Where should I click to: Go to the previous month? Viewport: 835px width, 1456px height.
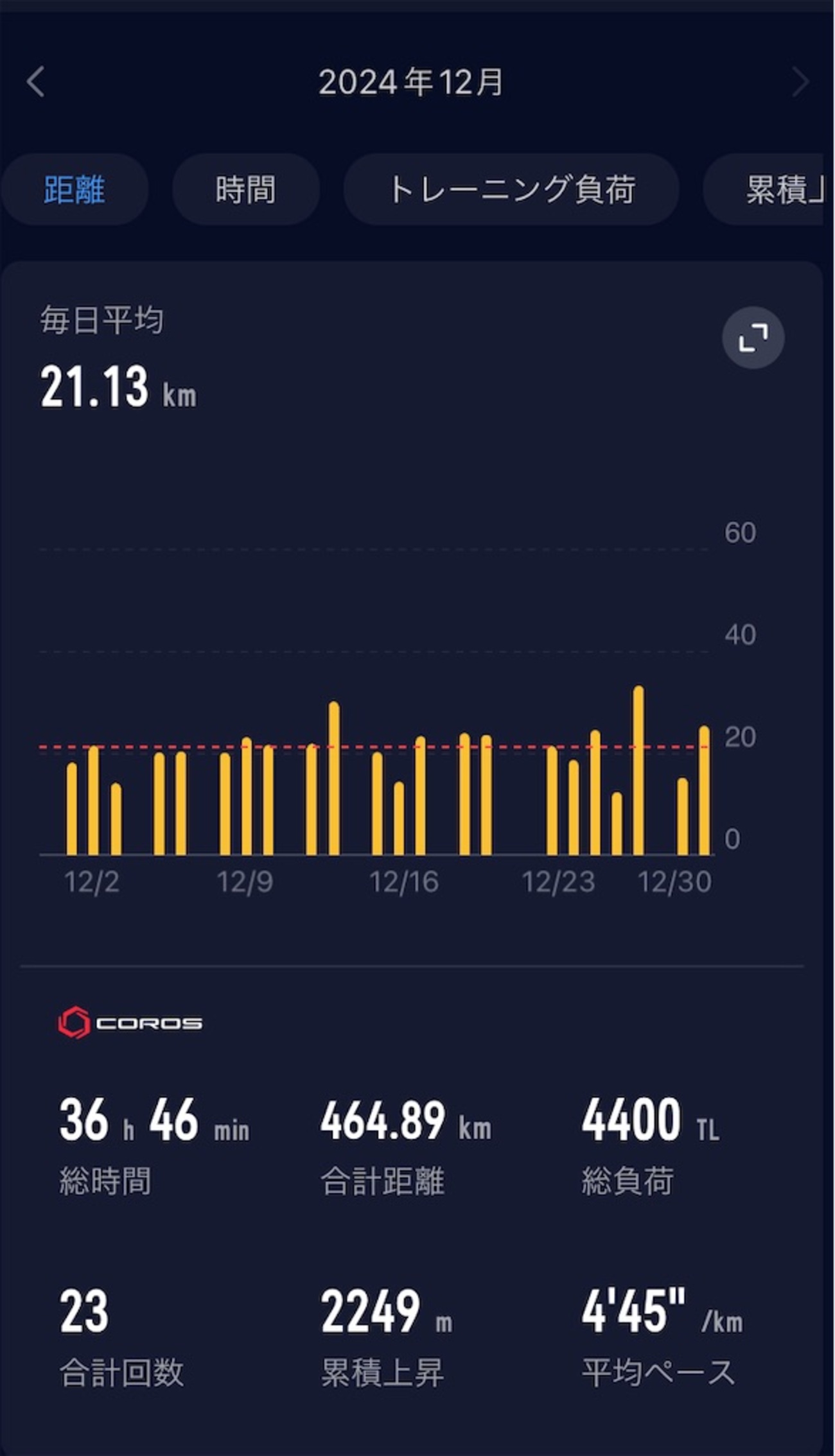[36, 82]
